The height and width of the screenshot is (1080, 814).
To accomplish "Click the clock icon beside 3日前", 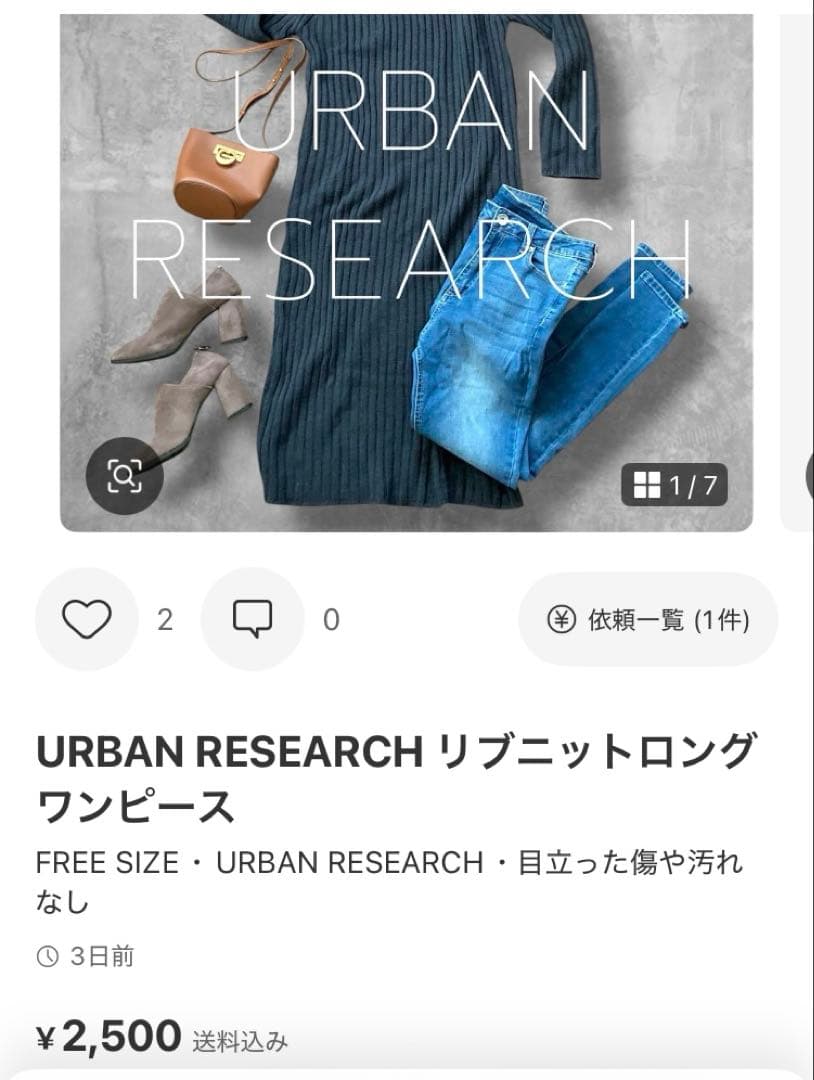I will coord(48,954).
